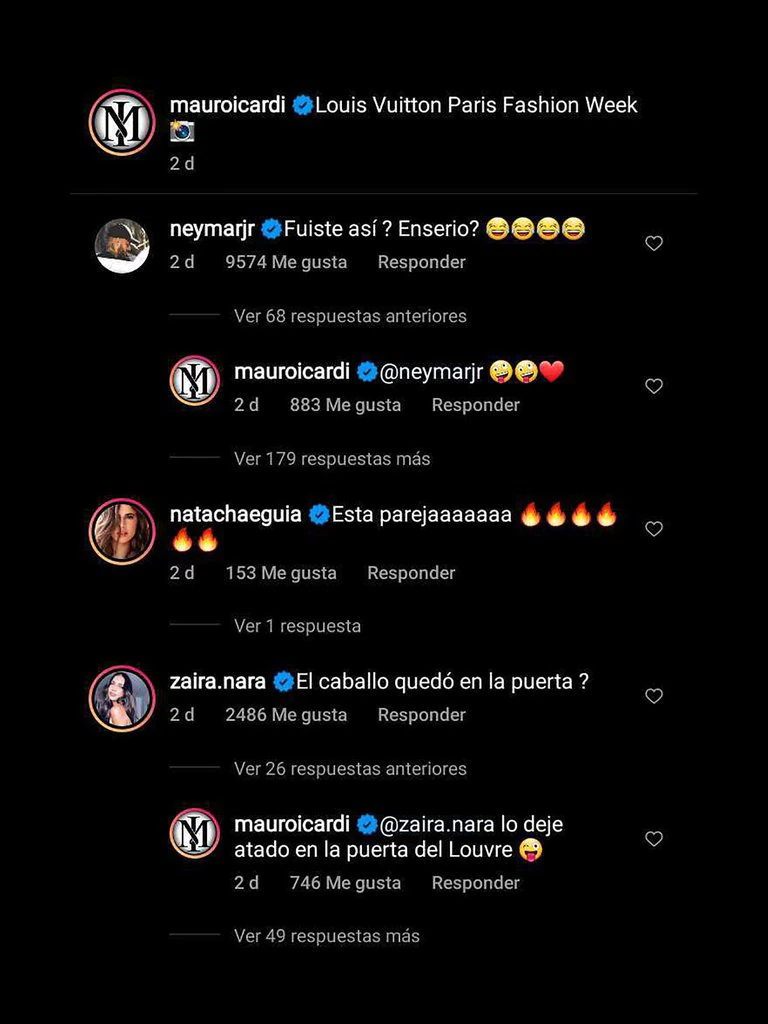Like natachaeguia's comment
This screenshot has width=768, height=1024.
coord(654,529)
